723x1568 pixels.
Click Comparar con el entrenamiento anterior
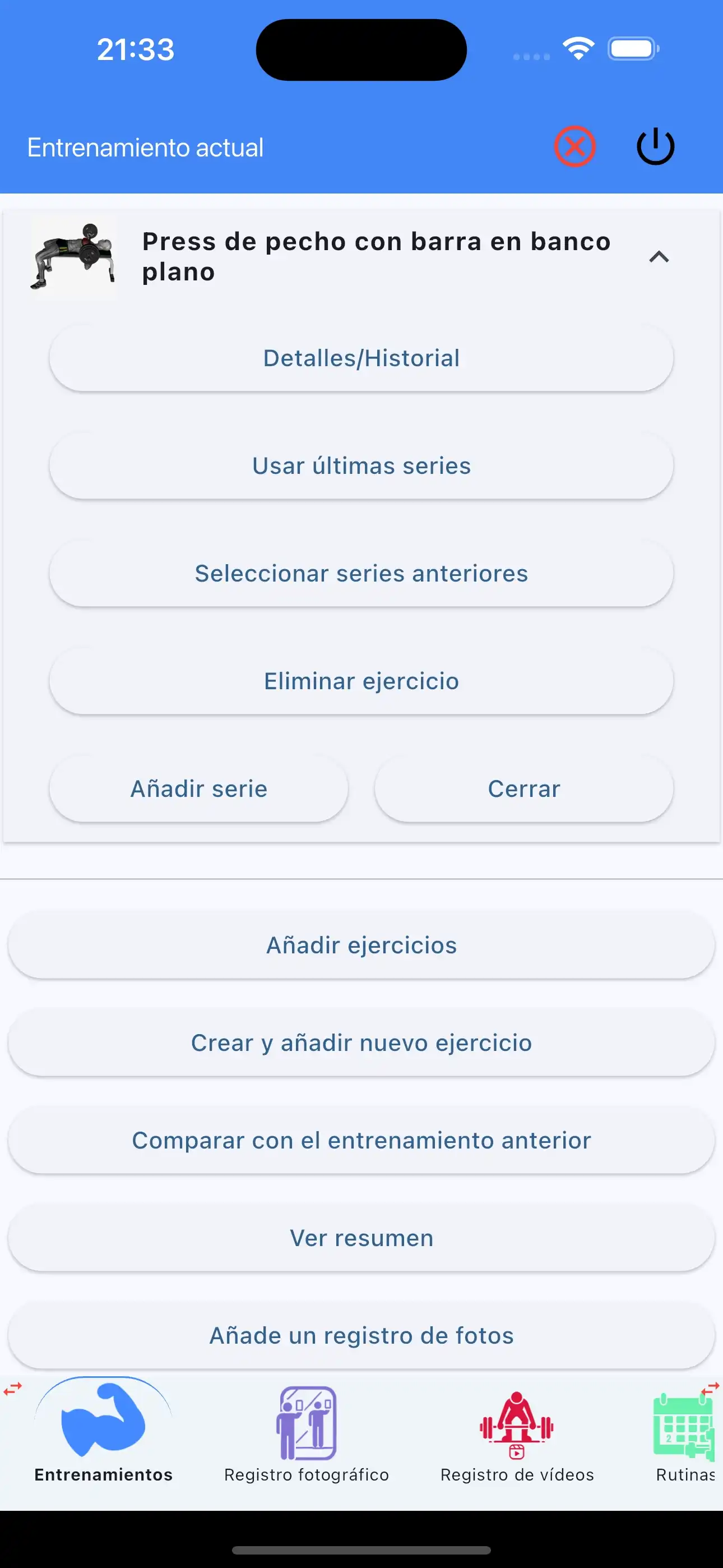(x=361, y=1140)
